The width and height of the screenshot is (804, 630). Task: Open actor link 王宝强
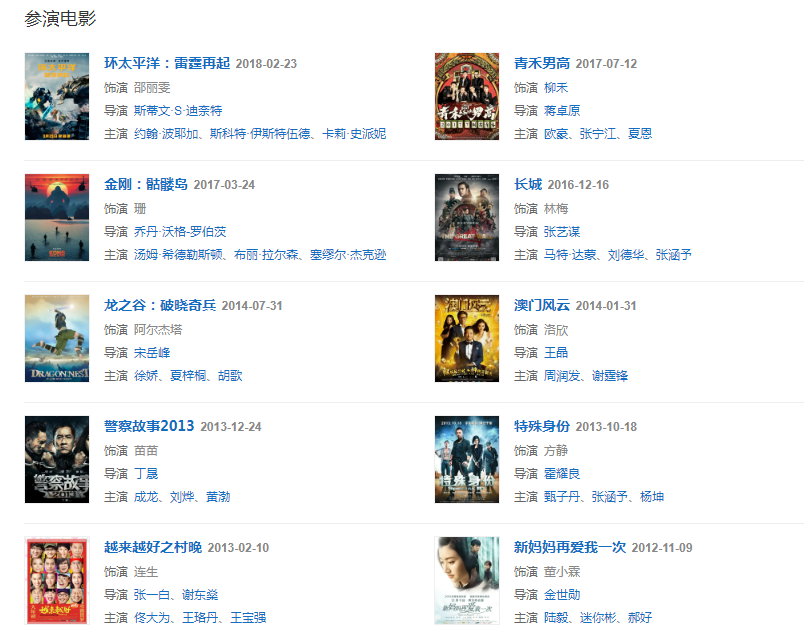click(248, 618)
